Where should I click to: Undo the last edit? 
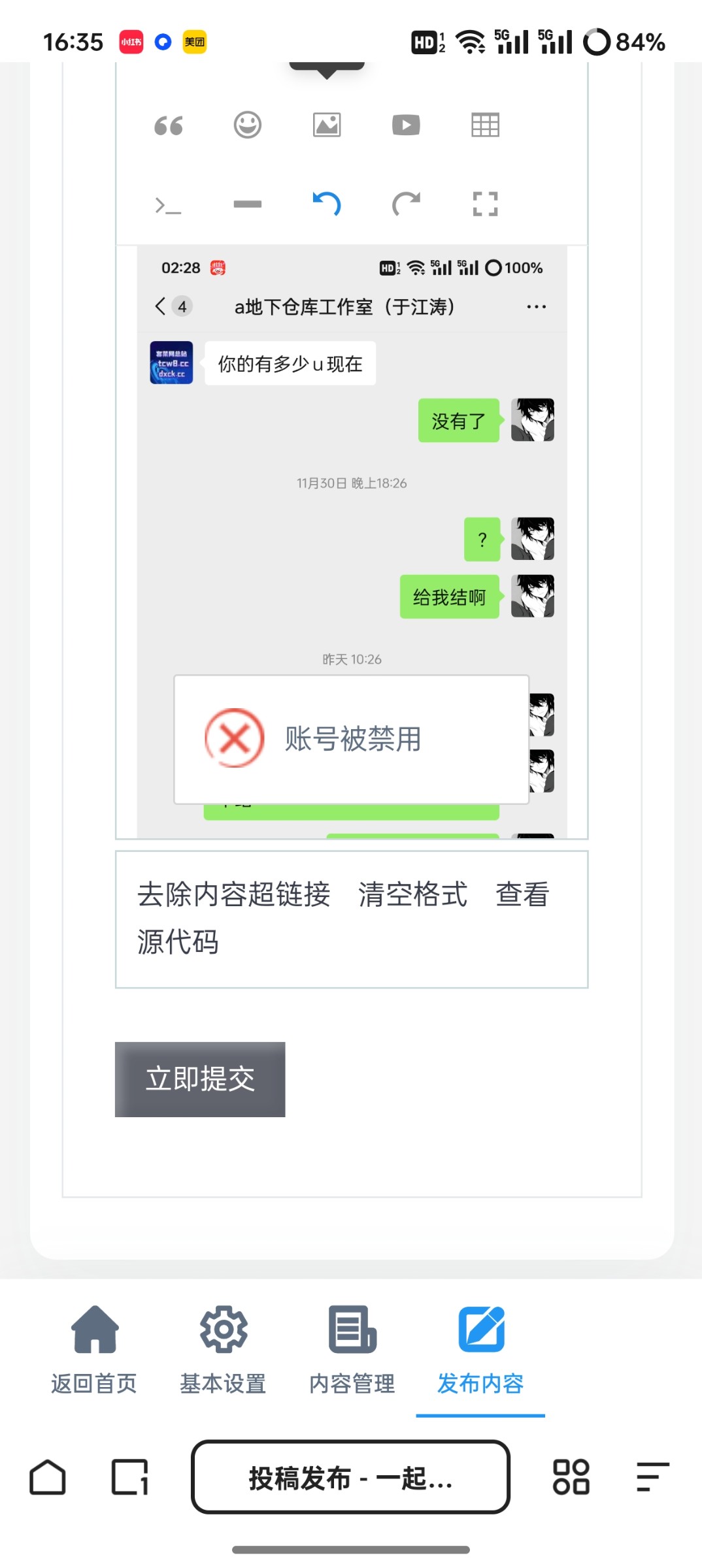[327, 204]
